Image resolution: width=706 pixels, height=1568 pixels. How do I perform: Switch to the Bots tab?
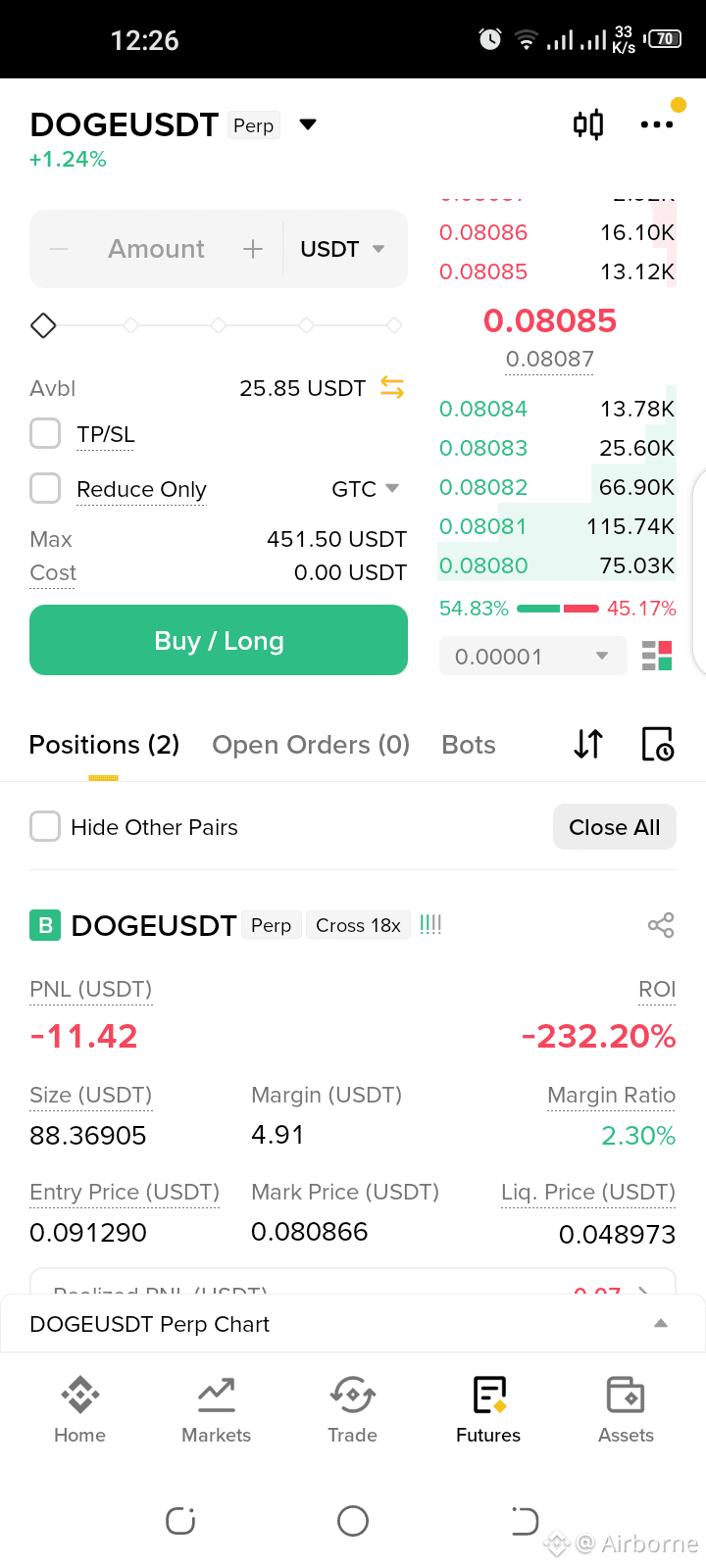[x=469, y=745]
